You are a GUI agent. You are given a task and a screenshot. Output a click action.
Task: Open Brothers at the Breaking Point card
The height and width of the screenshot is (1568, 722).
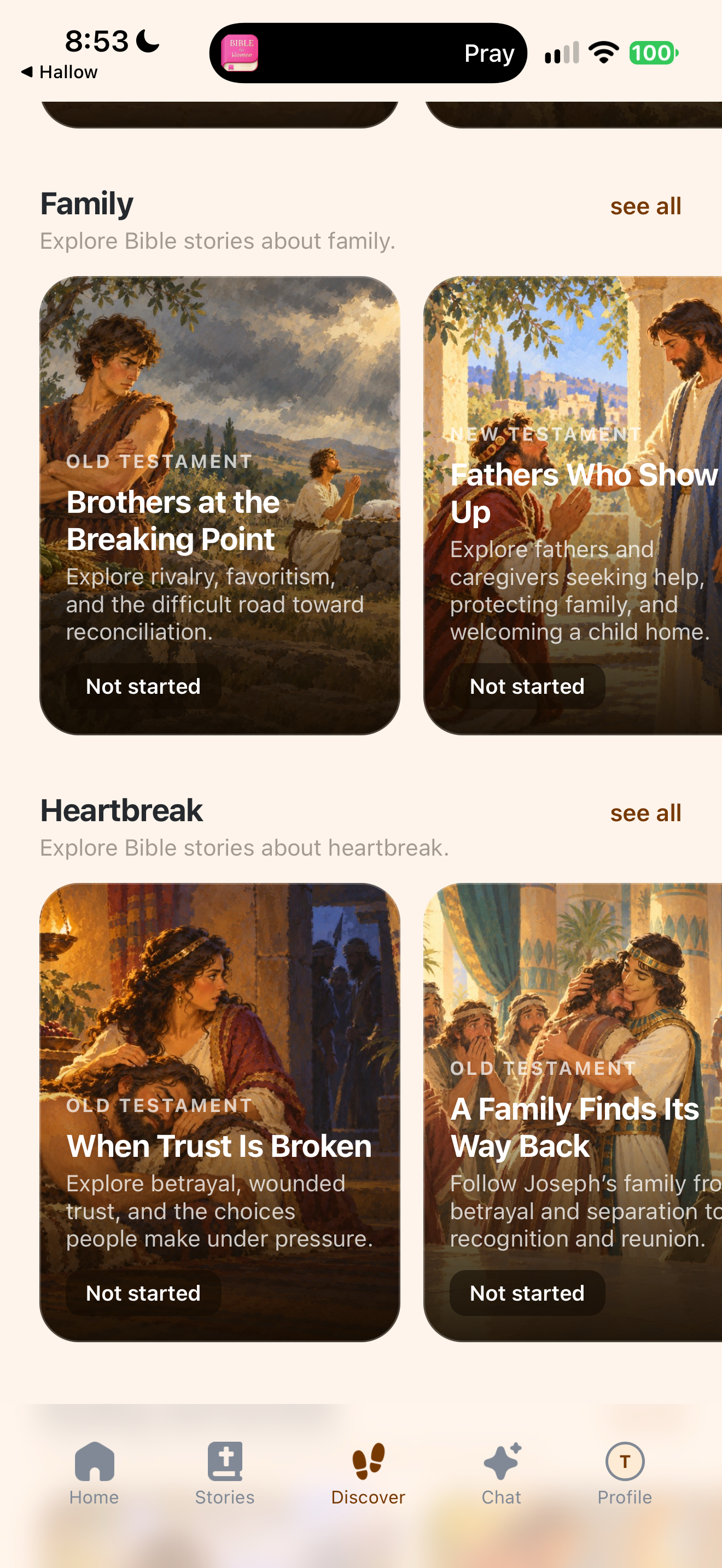tap(220, 505)
